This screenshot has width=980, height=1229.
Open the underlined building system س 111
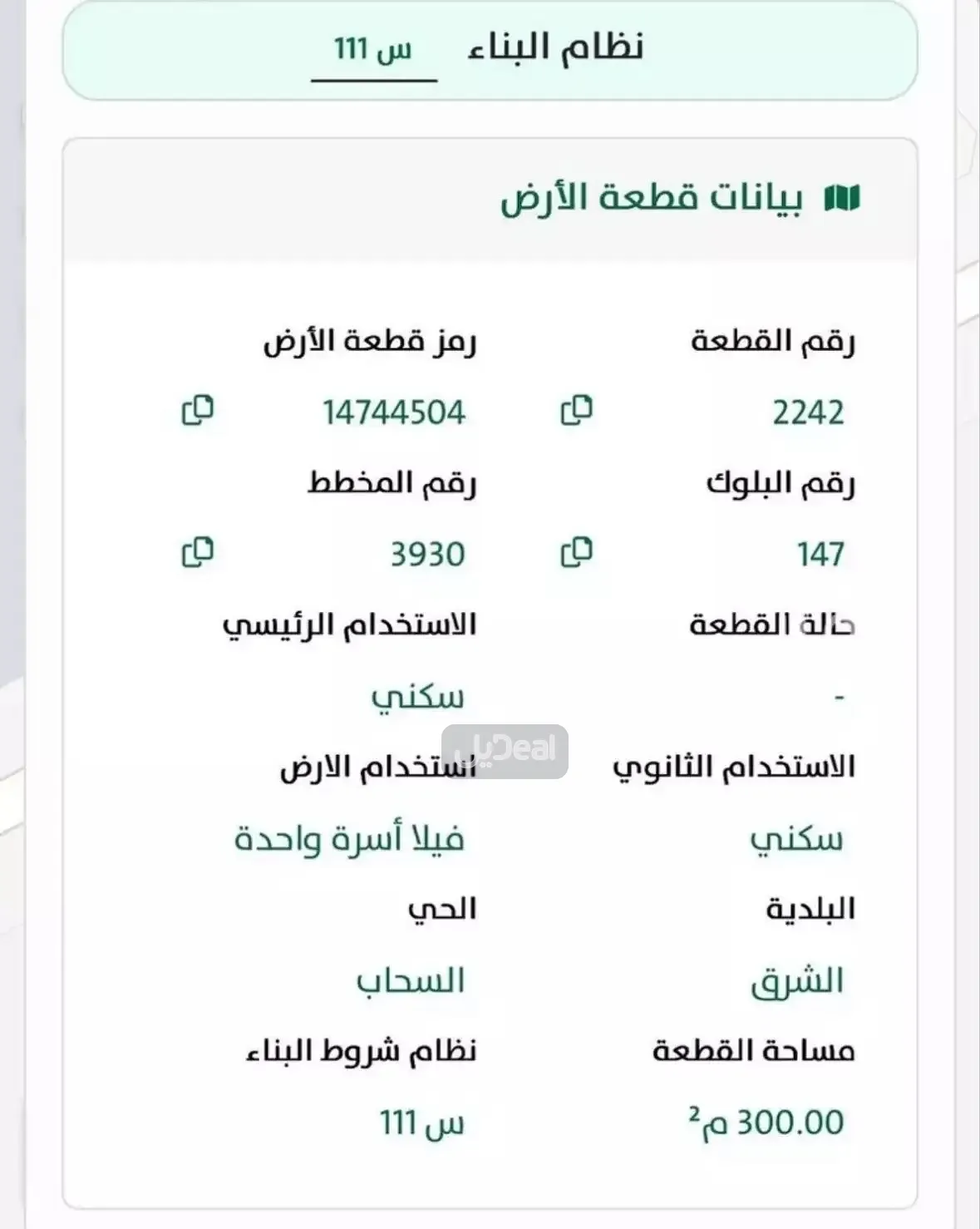pyautogui.click(x=373, y=50)
